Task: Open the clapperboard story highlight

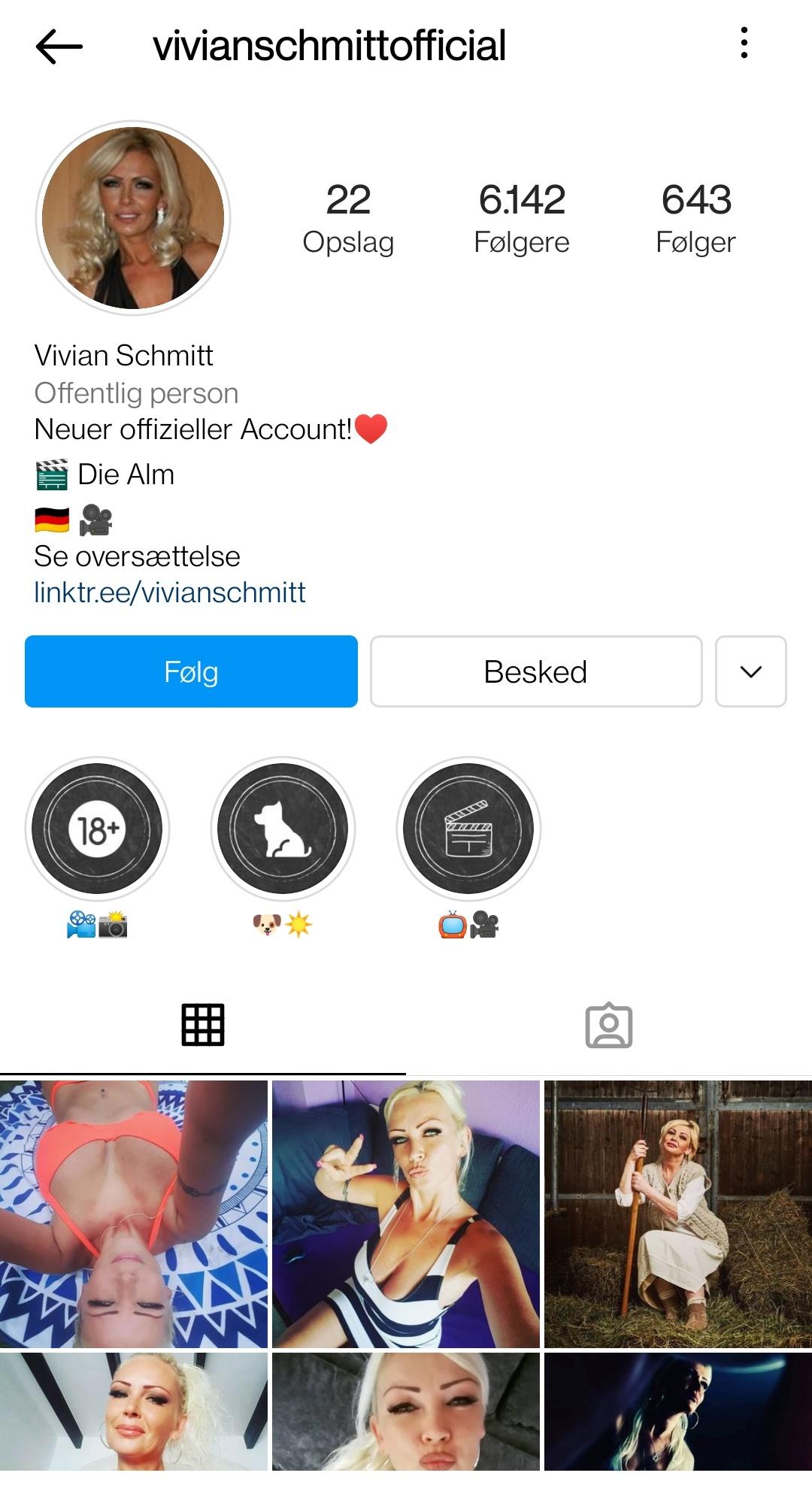Action: (468, 829)
